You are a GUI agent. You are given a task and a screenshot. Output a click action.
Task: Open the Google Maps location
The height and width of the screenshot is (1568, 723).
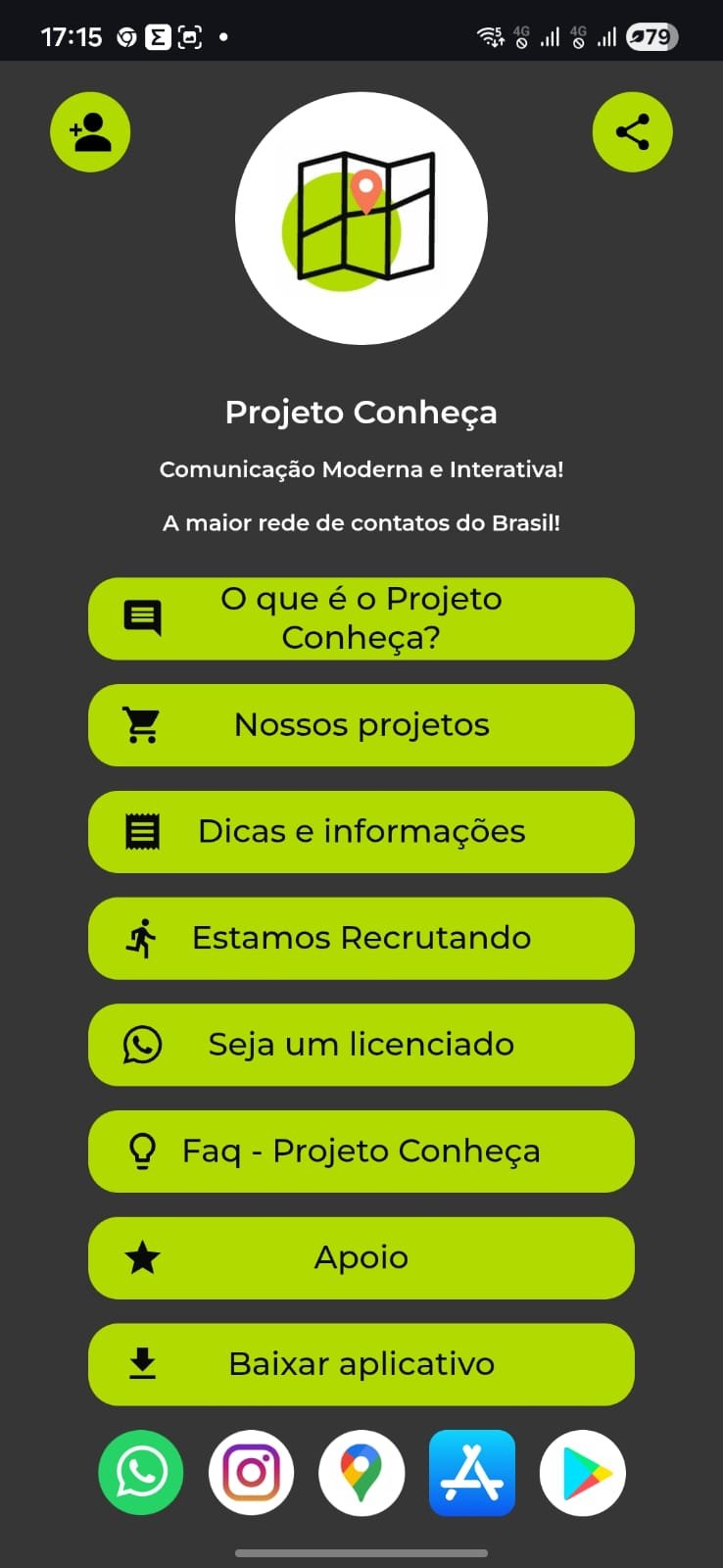pos(361,1473)
